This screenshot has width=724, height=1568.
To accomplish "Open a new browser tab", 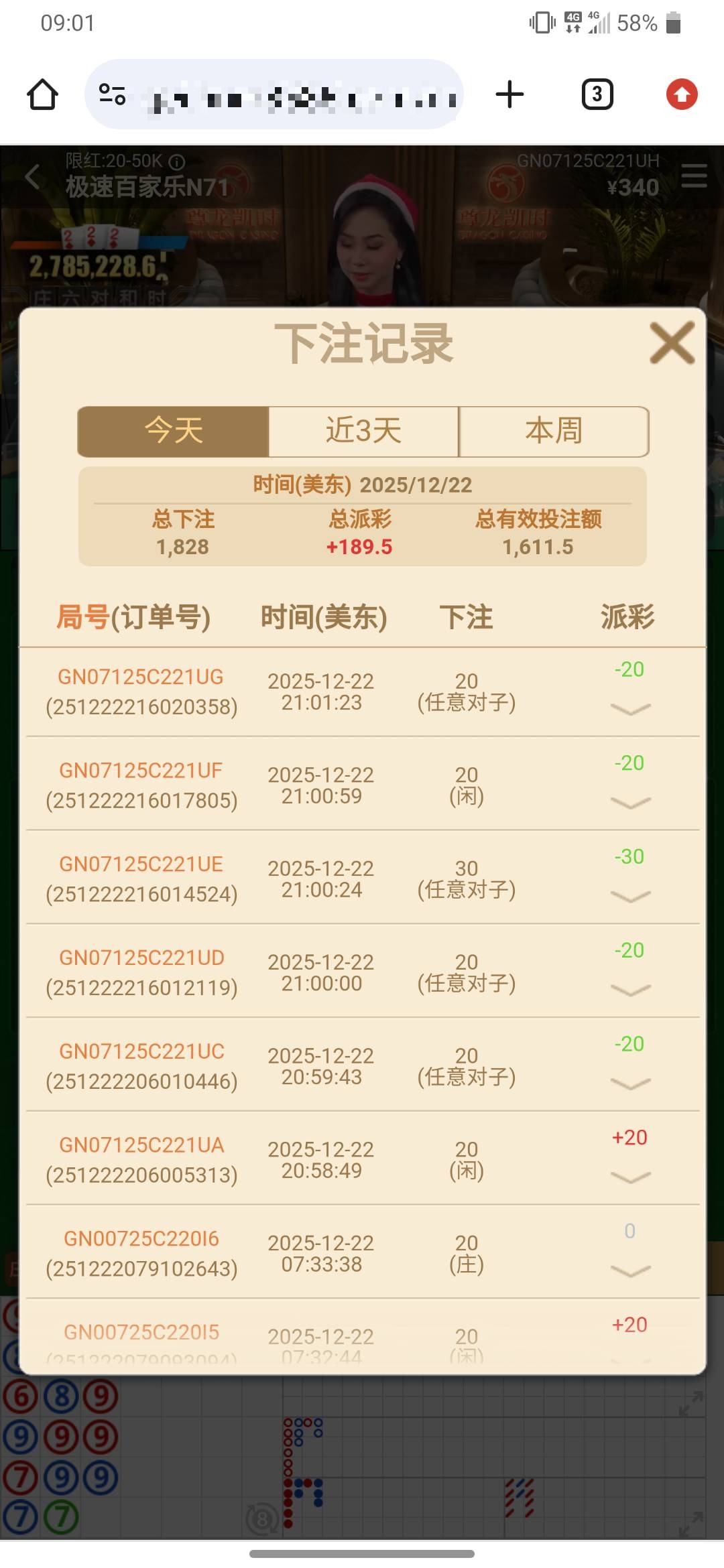I will coord(509,94).
